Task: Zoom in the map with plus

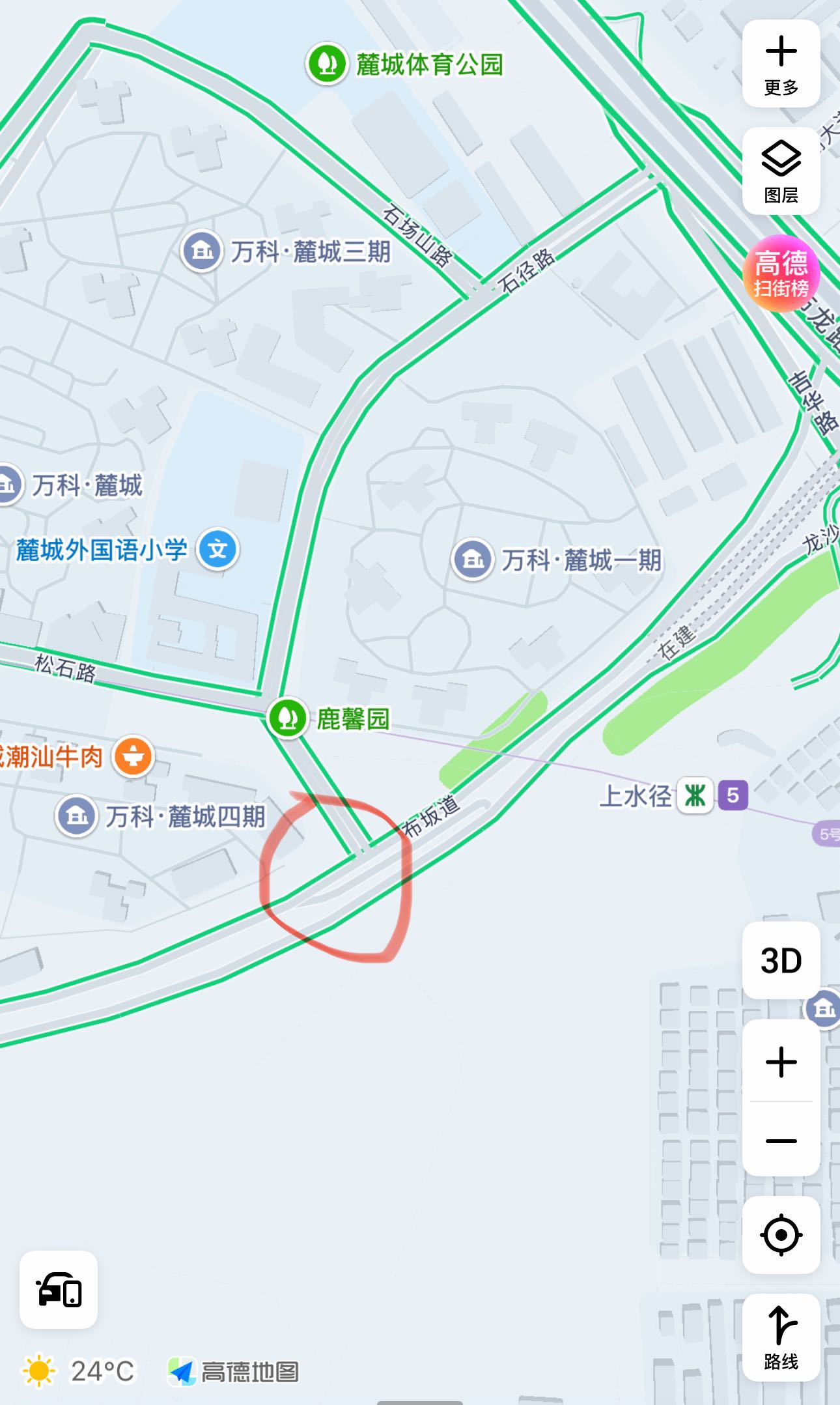Action: pyautogui.click(x=781, y=1062)
